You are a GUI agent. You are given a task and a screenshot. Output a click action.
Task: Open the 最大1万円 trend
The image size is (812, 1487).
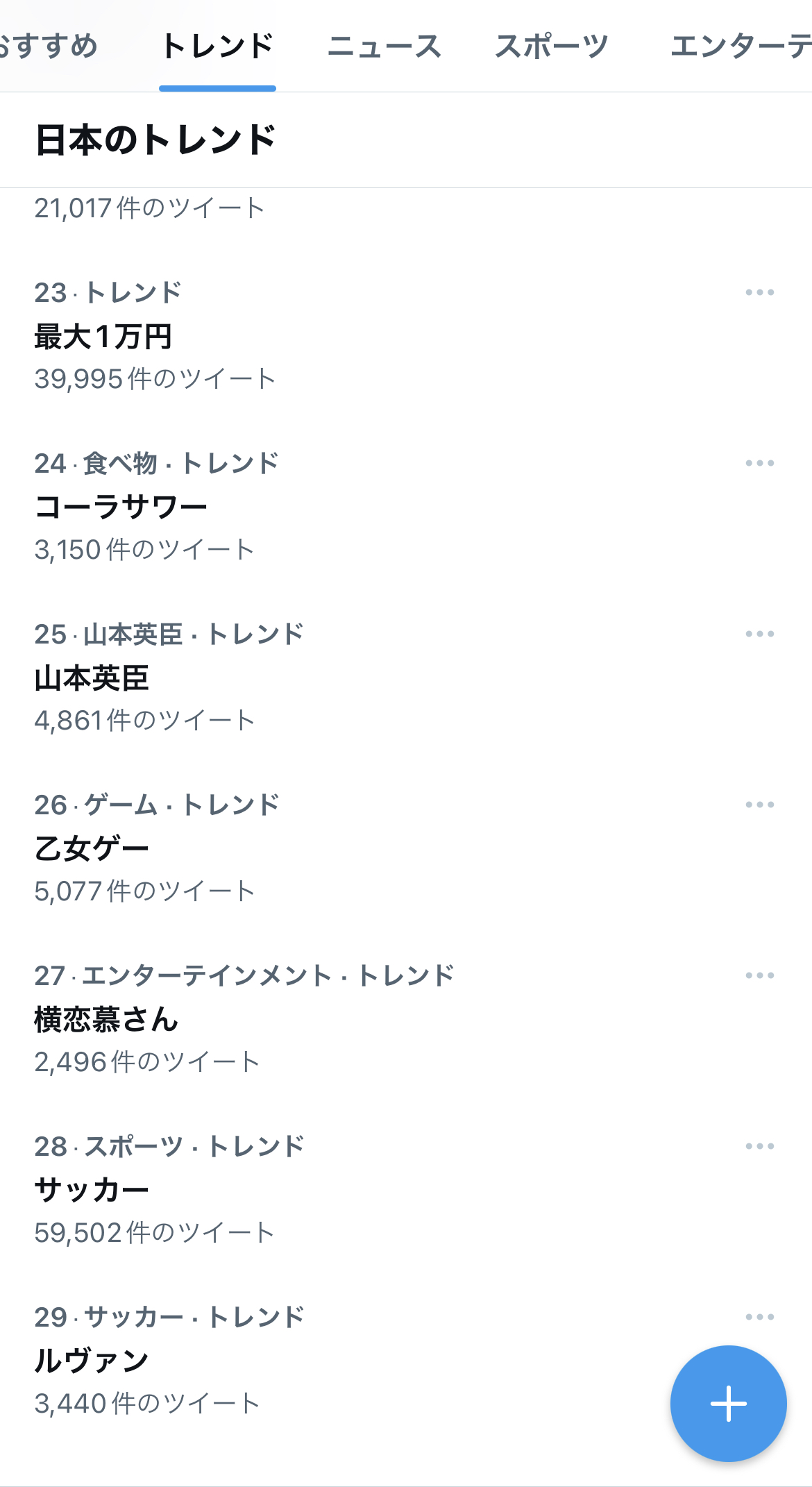tap(406, 336)
